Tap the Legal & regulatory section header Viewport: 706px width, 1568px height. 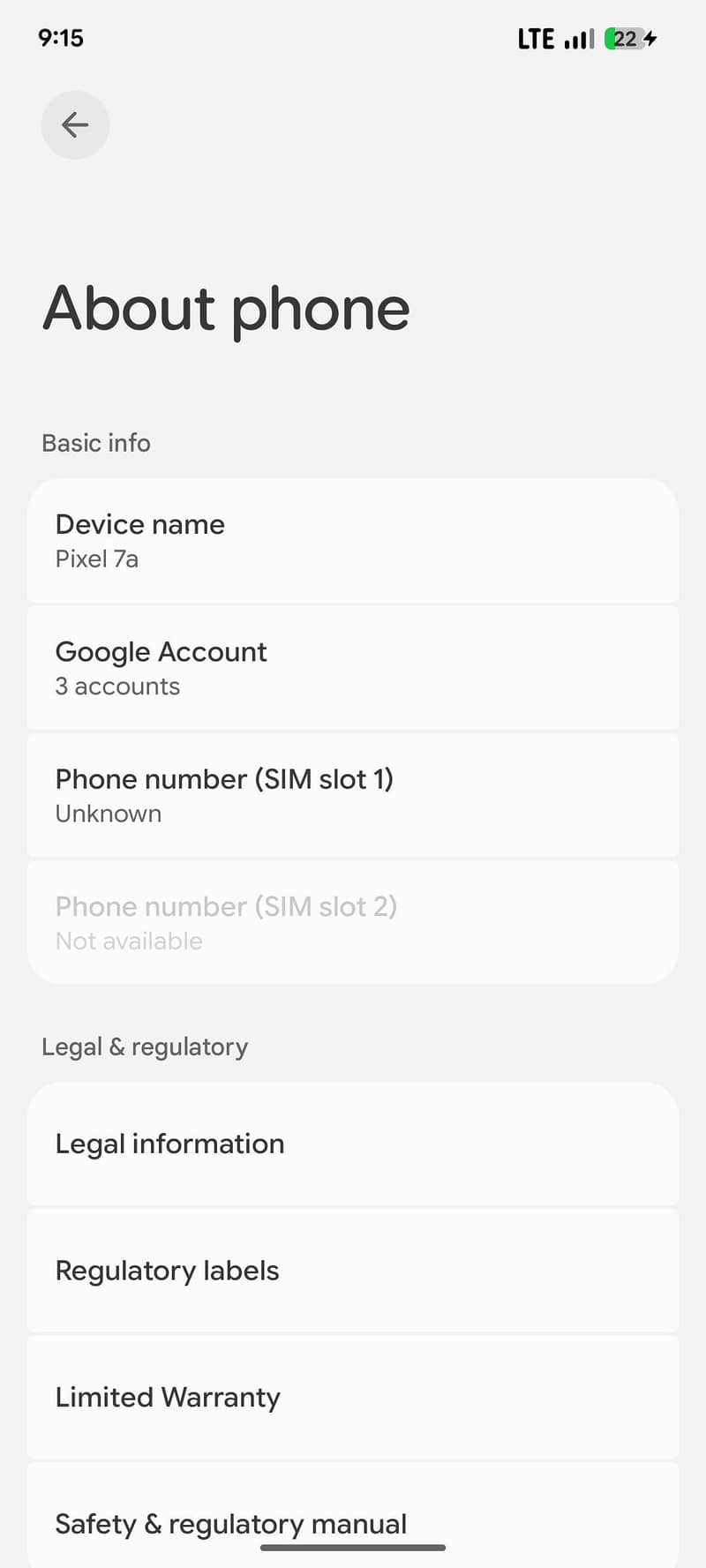point(144,1047)
